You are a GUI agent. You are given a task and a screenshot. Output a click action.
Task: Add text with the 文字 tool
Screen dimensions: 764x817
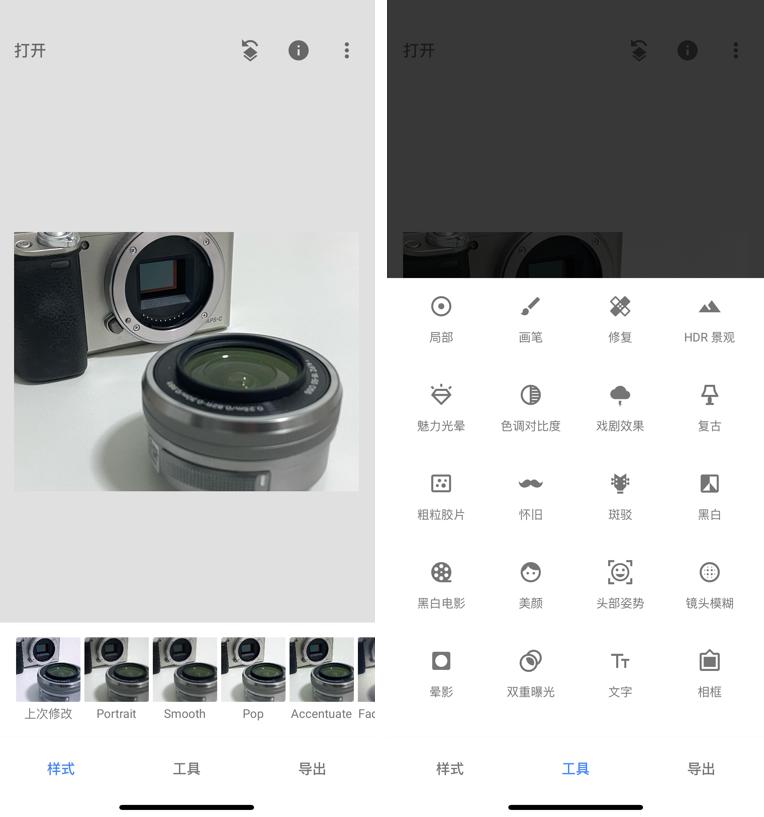click(x=620, y=673)
